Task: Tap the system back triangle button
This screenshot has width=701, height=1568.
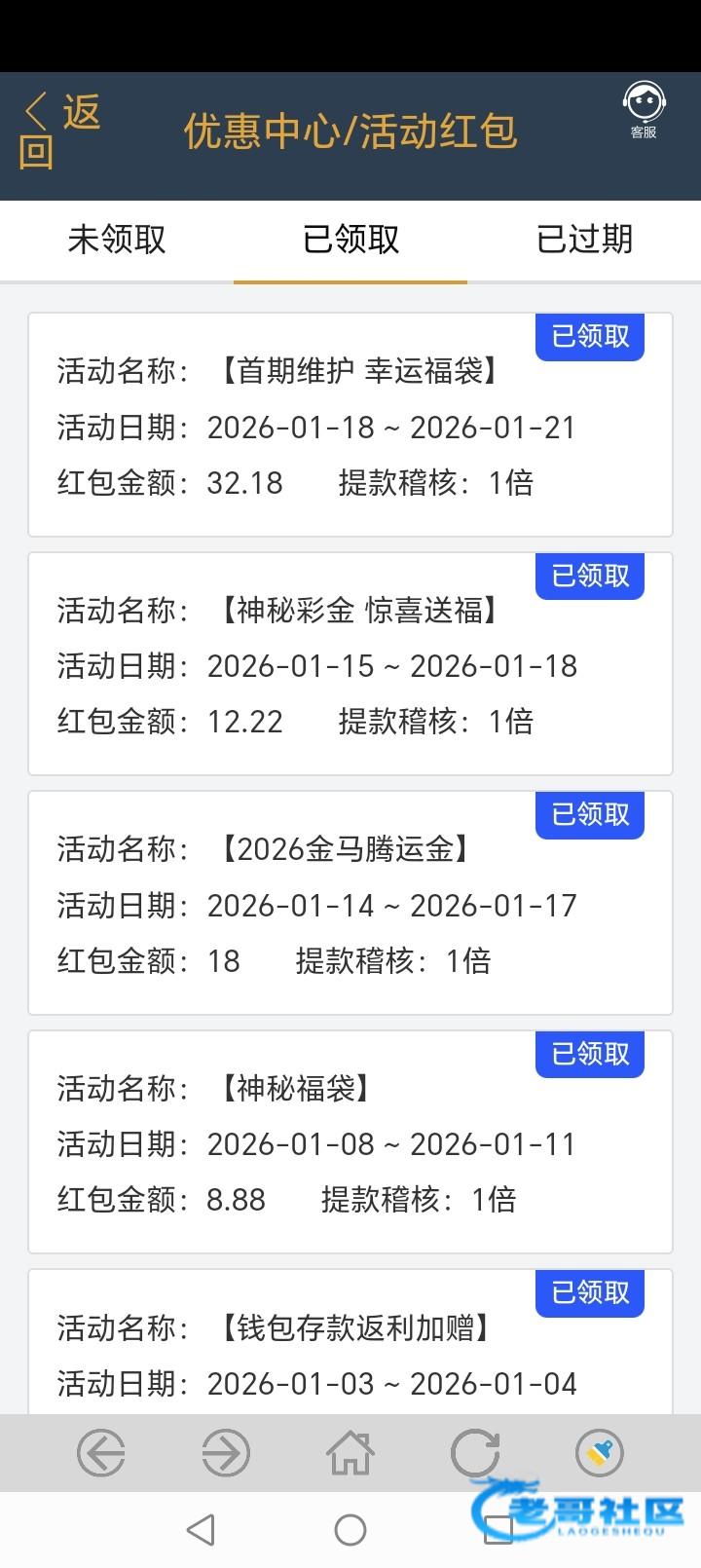Action: (201, 1530)
